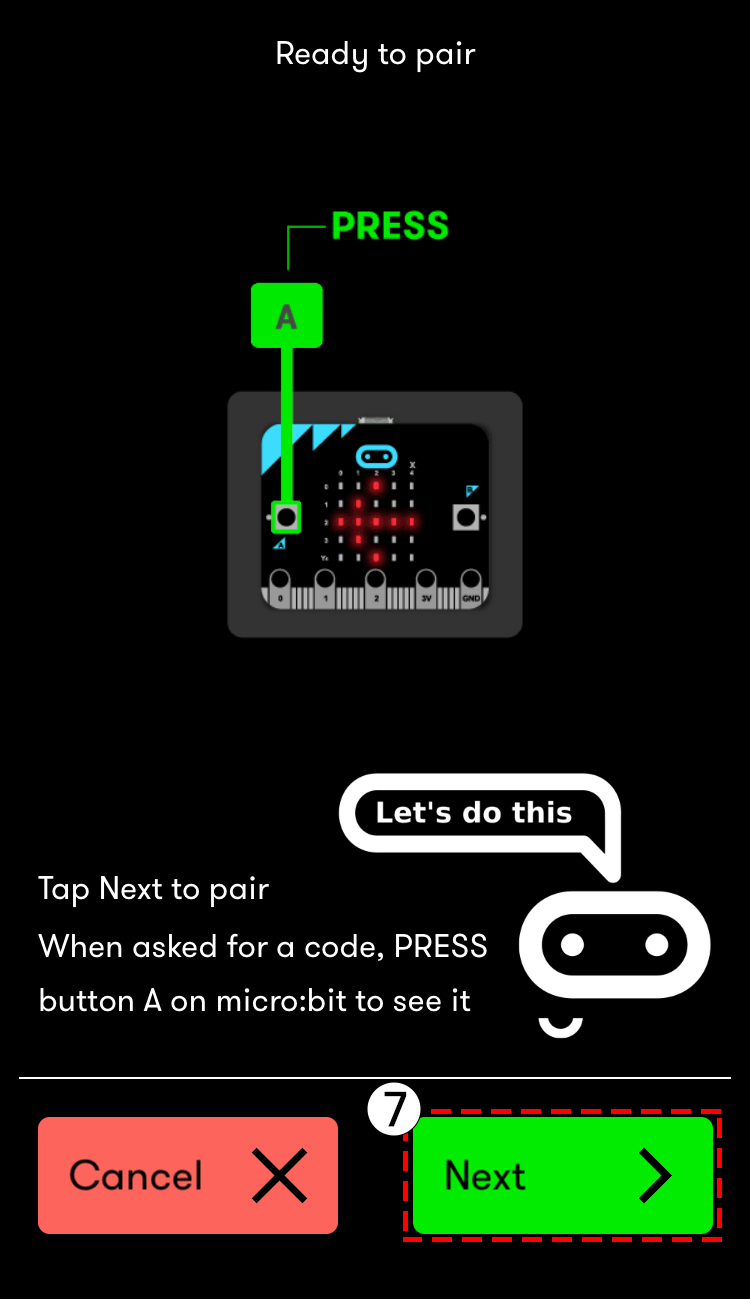Cancel the micro:bit pairing
750x1299 pixels.
188,1175
